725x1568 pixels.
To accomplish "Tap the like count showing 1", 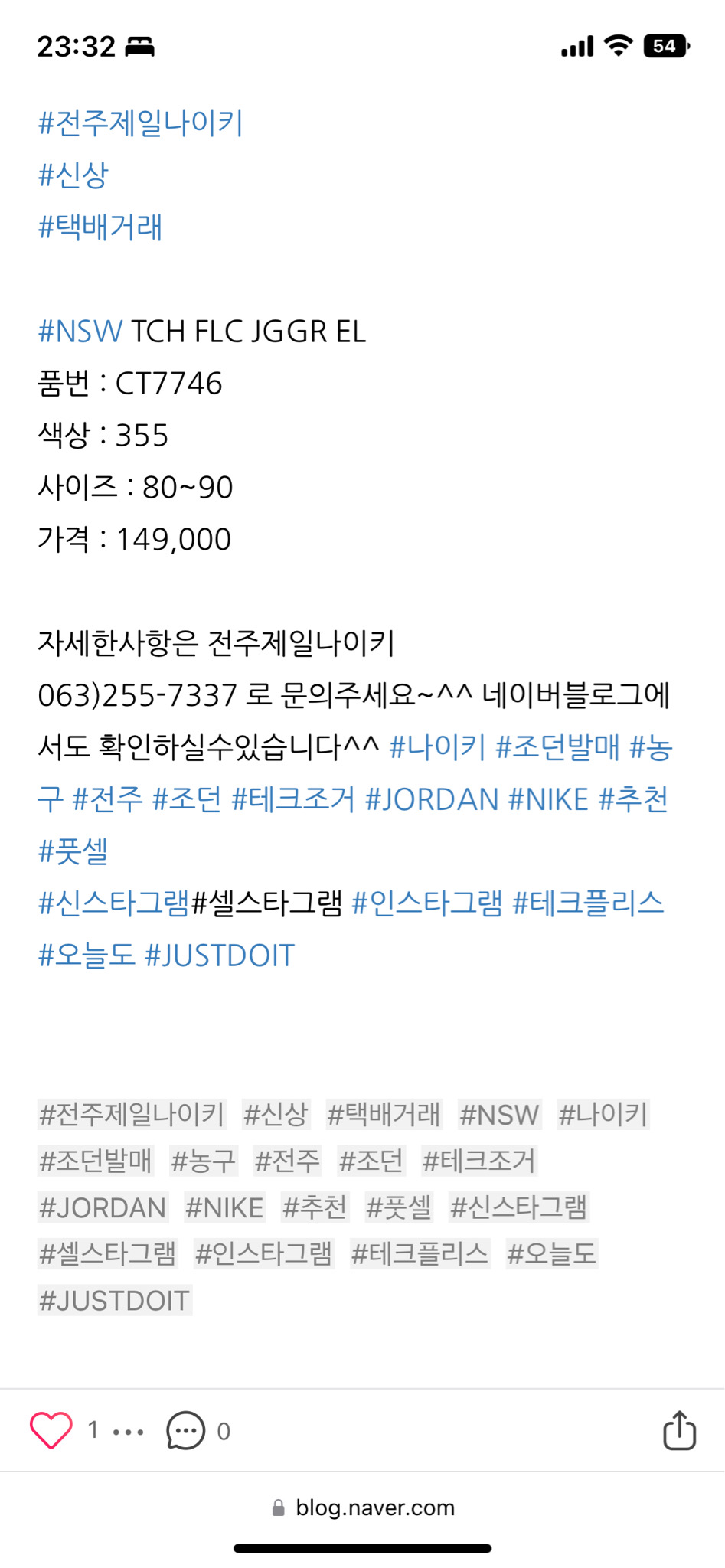I will click(x=93, y=1429).
